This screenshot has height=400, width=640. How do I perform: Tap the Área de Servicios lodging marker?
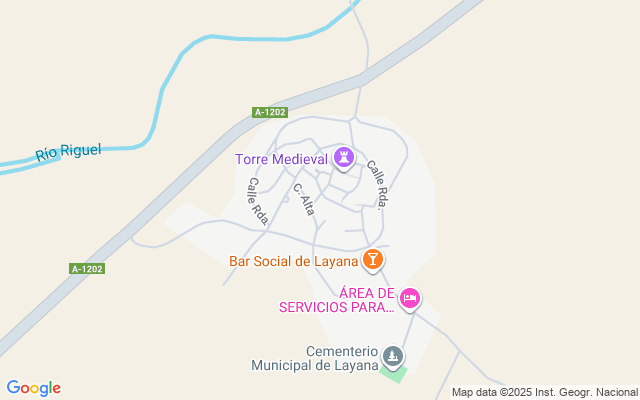pos(410,298)
